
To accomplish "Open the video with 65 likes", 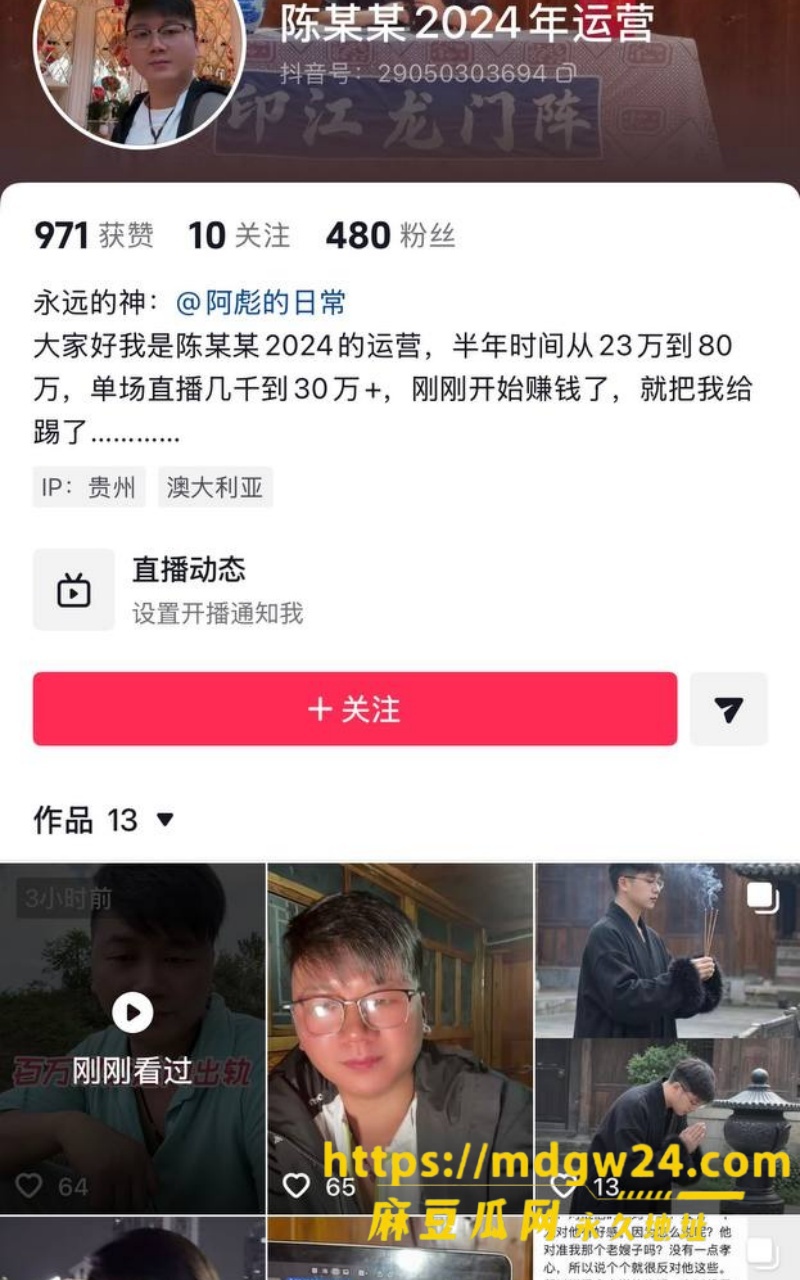I will [x=400, y=1038].
